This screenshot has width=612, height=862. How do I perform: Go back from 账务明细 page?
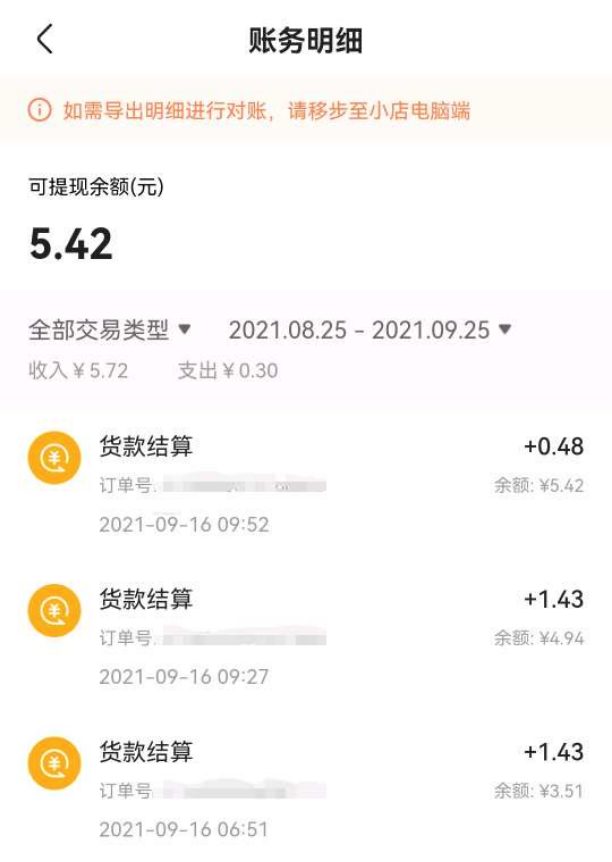point(44,40)
